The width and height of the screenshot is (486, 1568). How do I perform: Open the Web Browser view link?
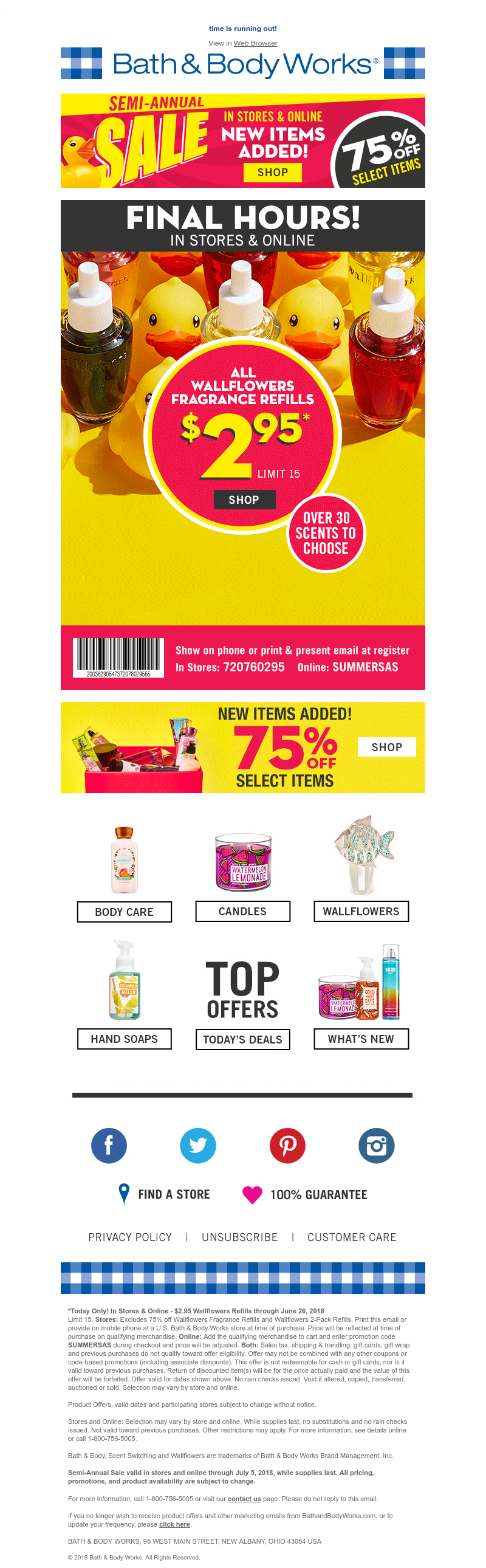[255, 43]
